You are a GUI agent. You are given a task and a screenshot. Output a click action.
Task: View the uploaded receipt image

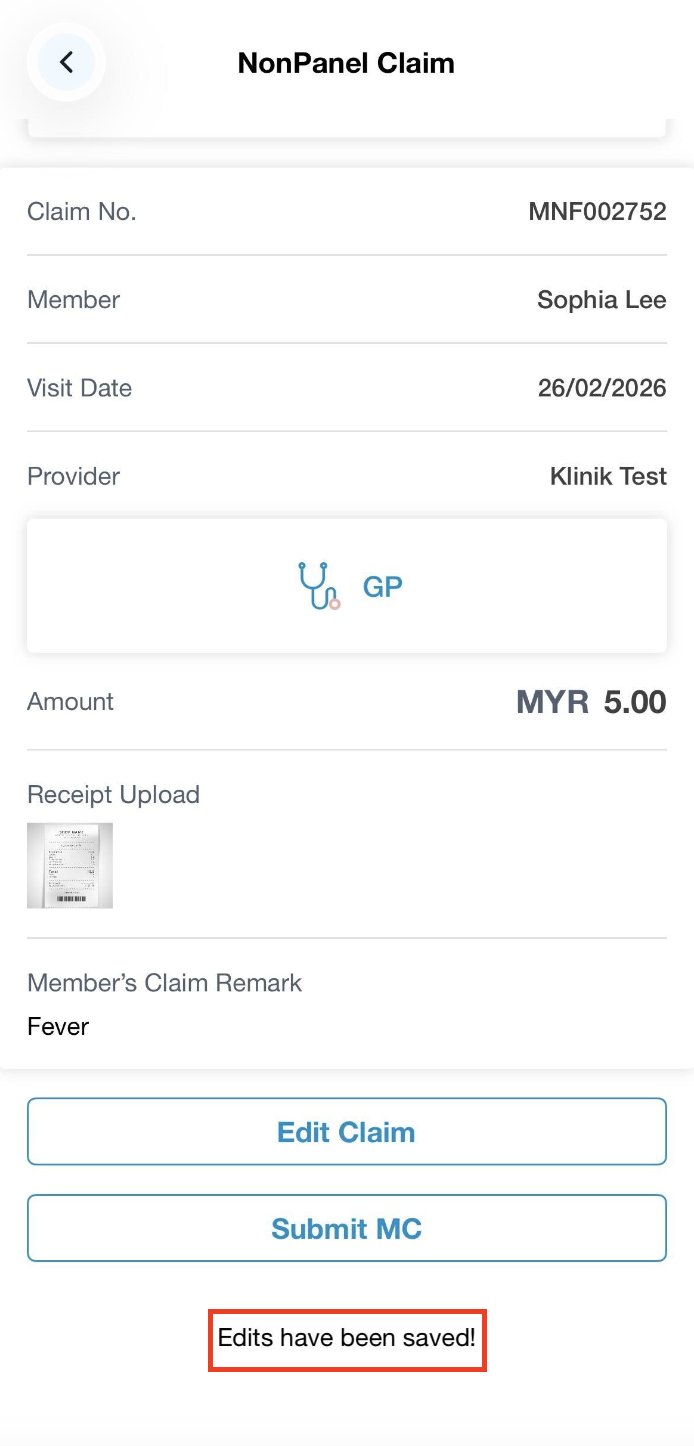(x=70, y=865)
